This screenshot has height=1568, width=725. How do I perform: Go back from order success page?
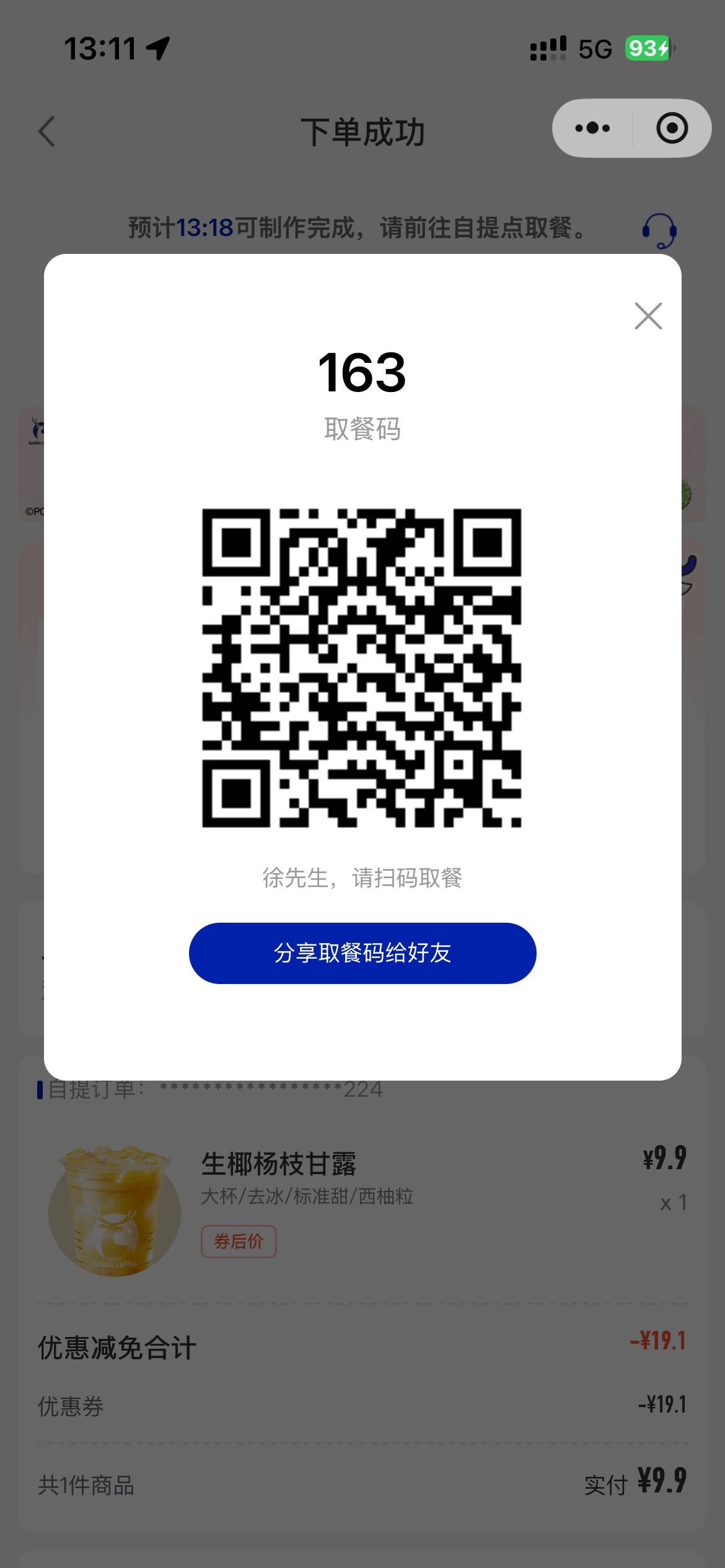tap(47, 132)
